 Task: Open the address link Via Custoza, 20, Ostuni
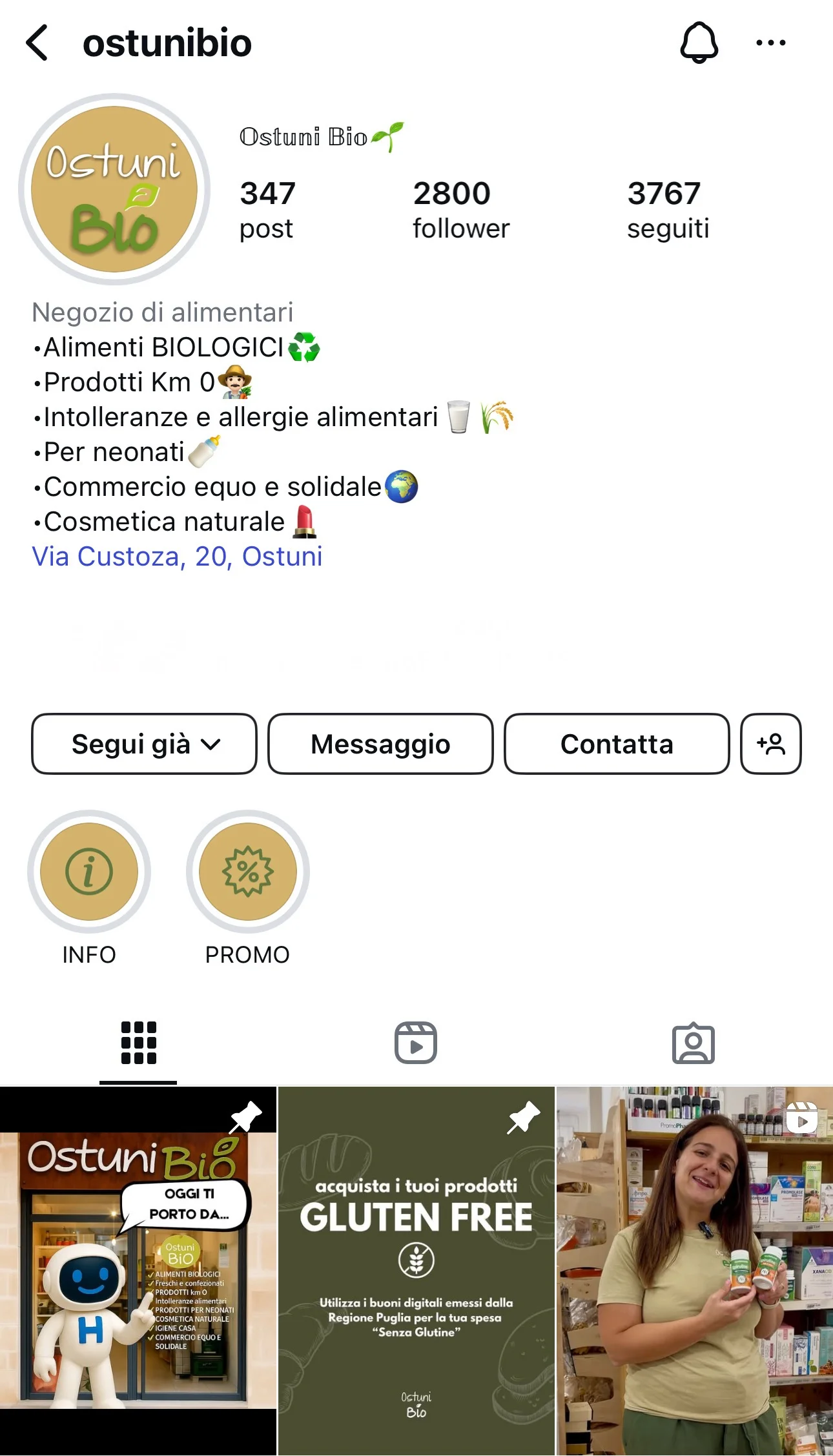177,556
